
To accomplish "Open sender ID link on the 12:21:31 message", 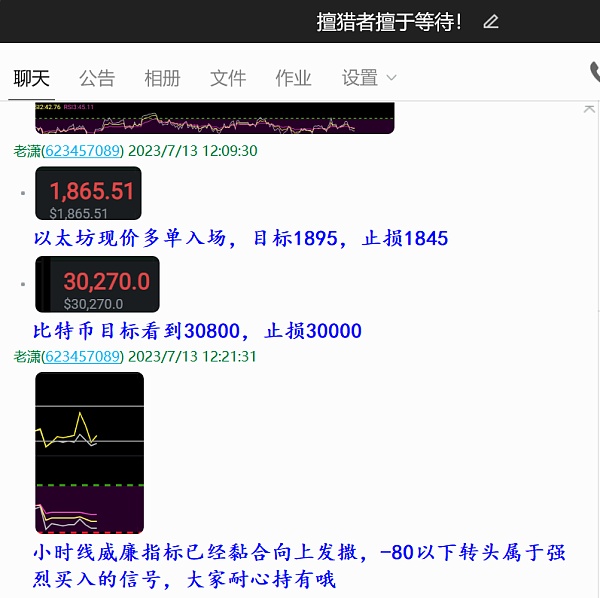I will [x=84, y=356].
